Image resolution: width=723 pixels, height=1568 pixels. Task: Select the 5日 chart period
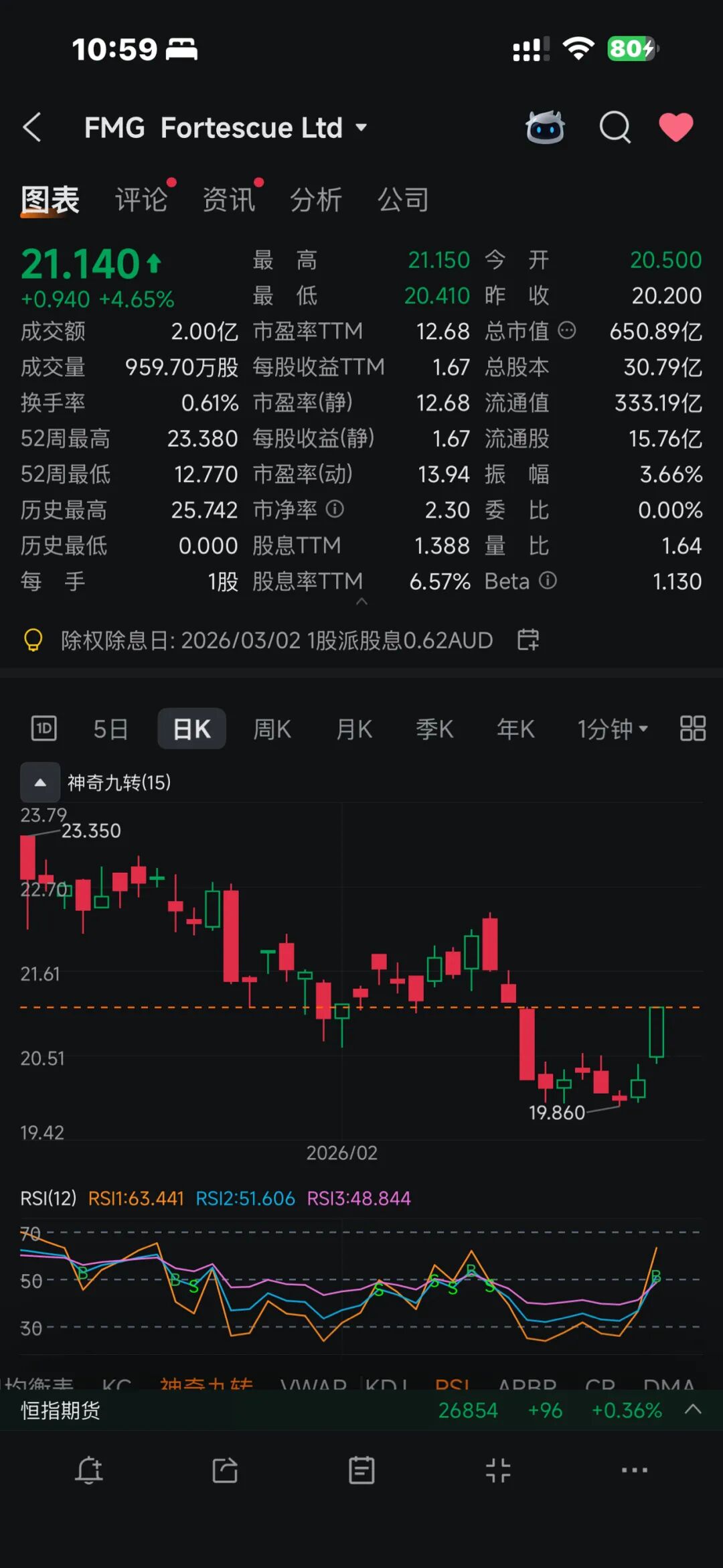(110, 729)
